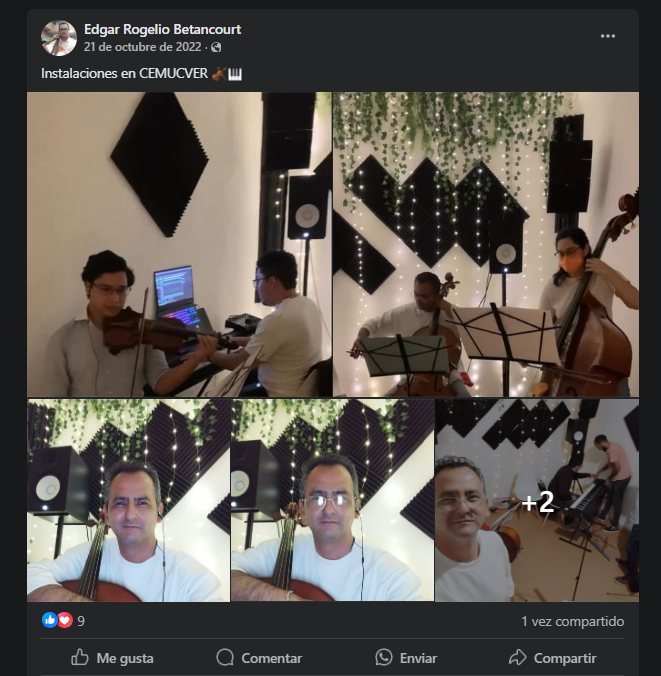View who reacted to the post
Viewport: 661px width, 676px height.
click(x=63, y=621)
